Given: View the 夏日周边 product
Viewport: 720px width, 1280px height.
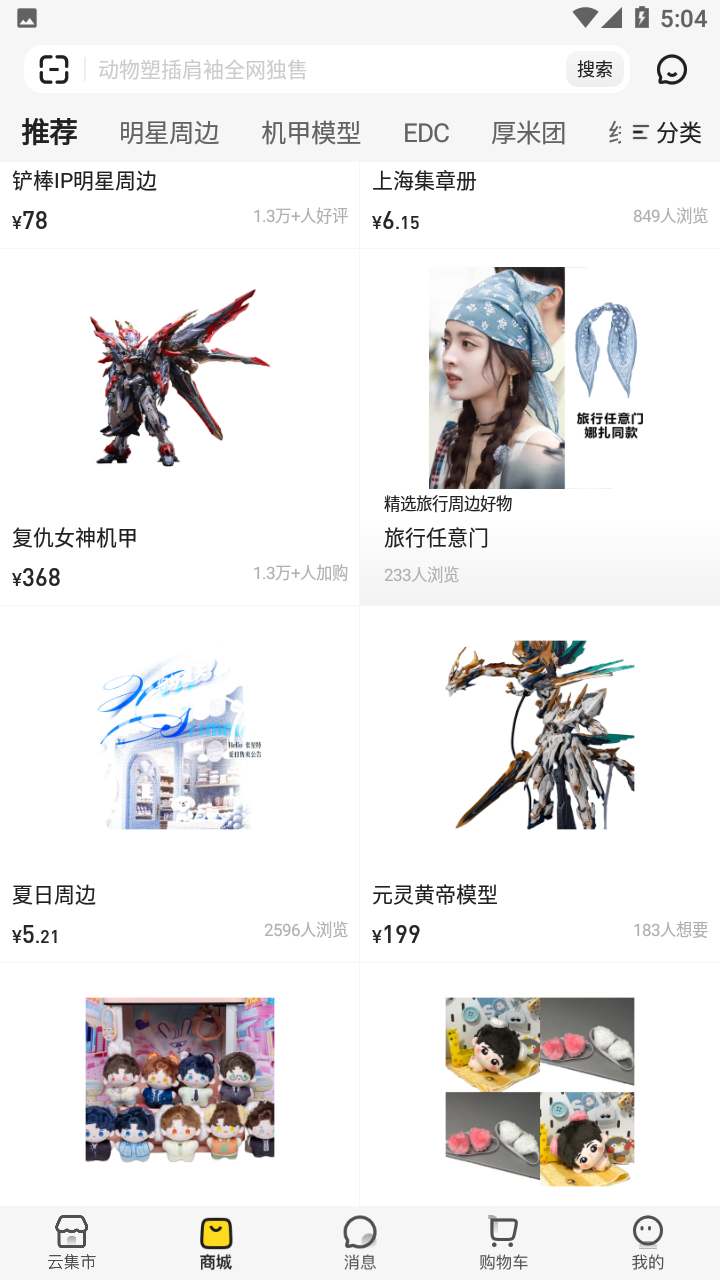Looking at the screenshot, I should (180, 784).
